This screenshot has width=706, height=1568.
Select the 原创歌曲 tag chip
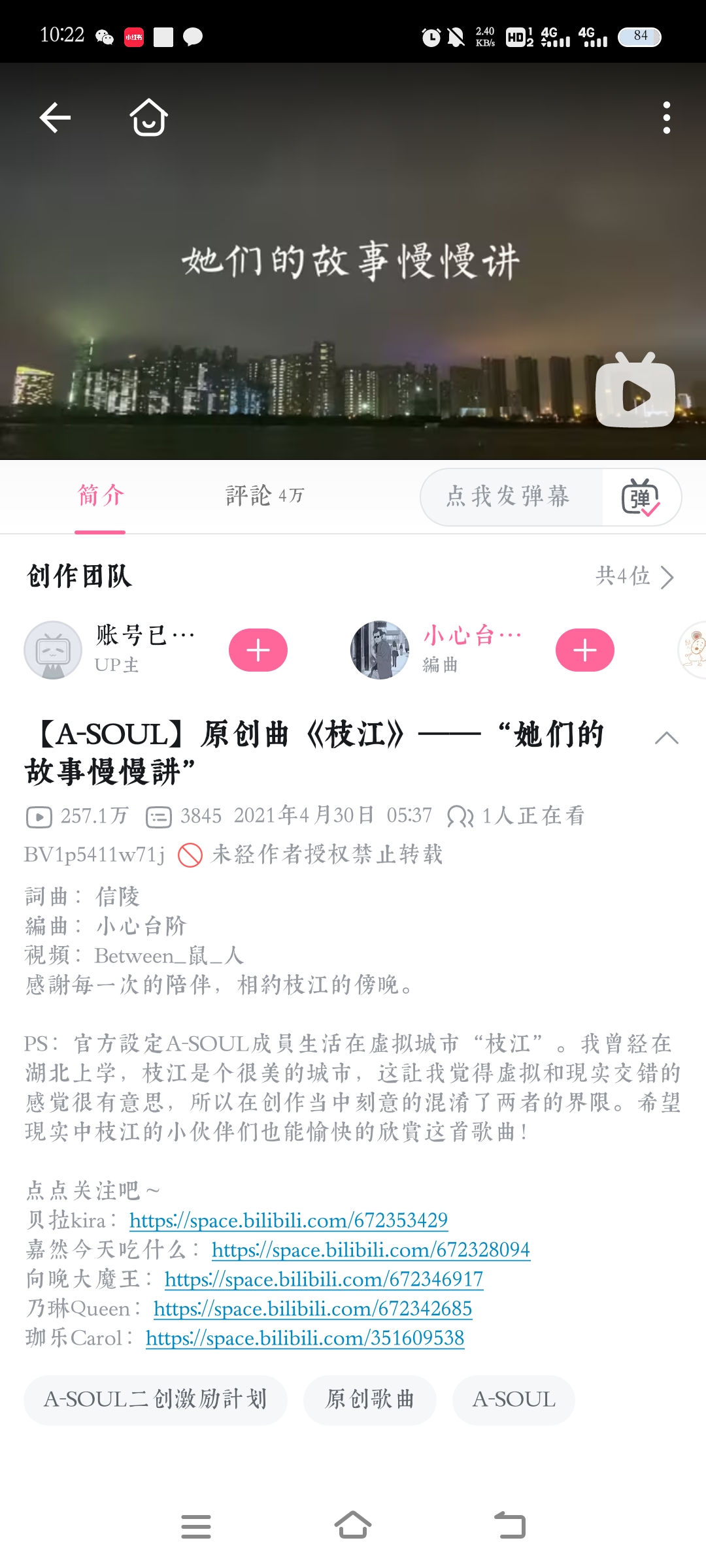pyautogui.click(x=369, y=1399)
